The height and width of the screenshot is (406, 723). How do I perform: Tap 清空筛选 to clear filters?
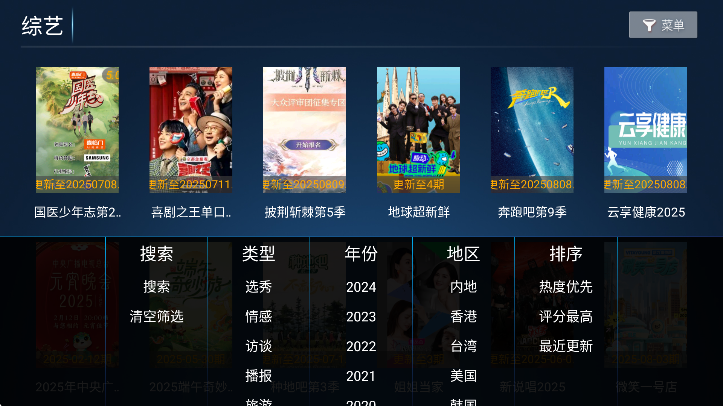pos(156,316)
